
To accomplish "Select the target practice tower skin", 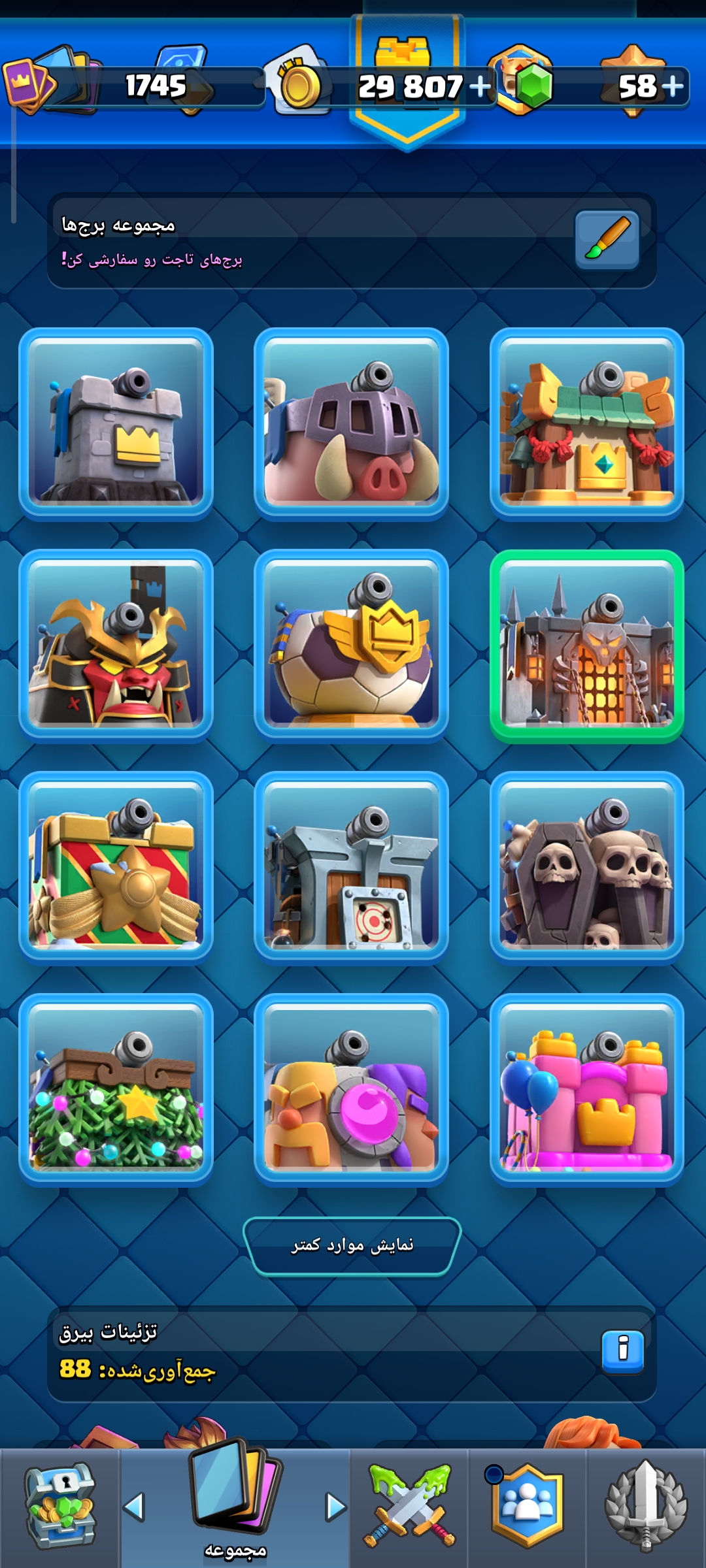I will (351, 868).
